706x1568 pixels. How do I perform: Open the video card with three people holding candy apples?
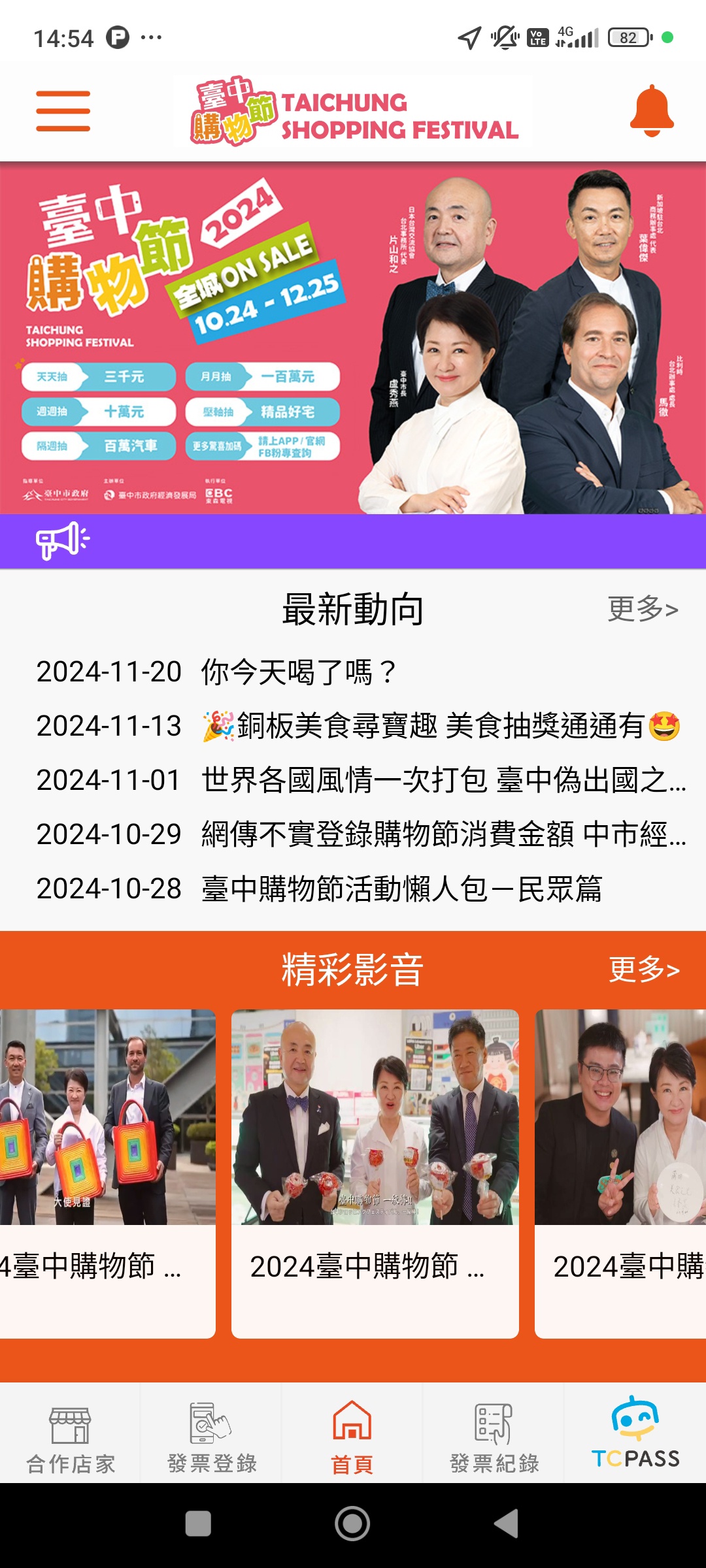(375, 1173)
